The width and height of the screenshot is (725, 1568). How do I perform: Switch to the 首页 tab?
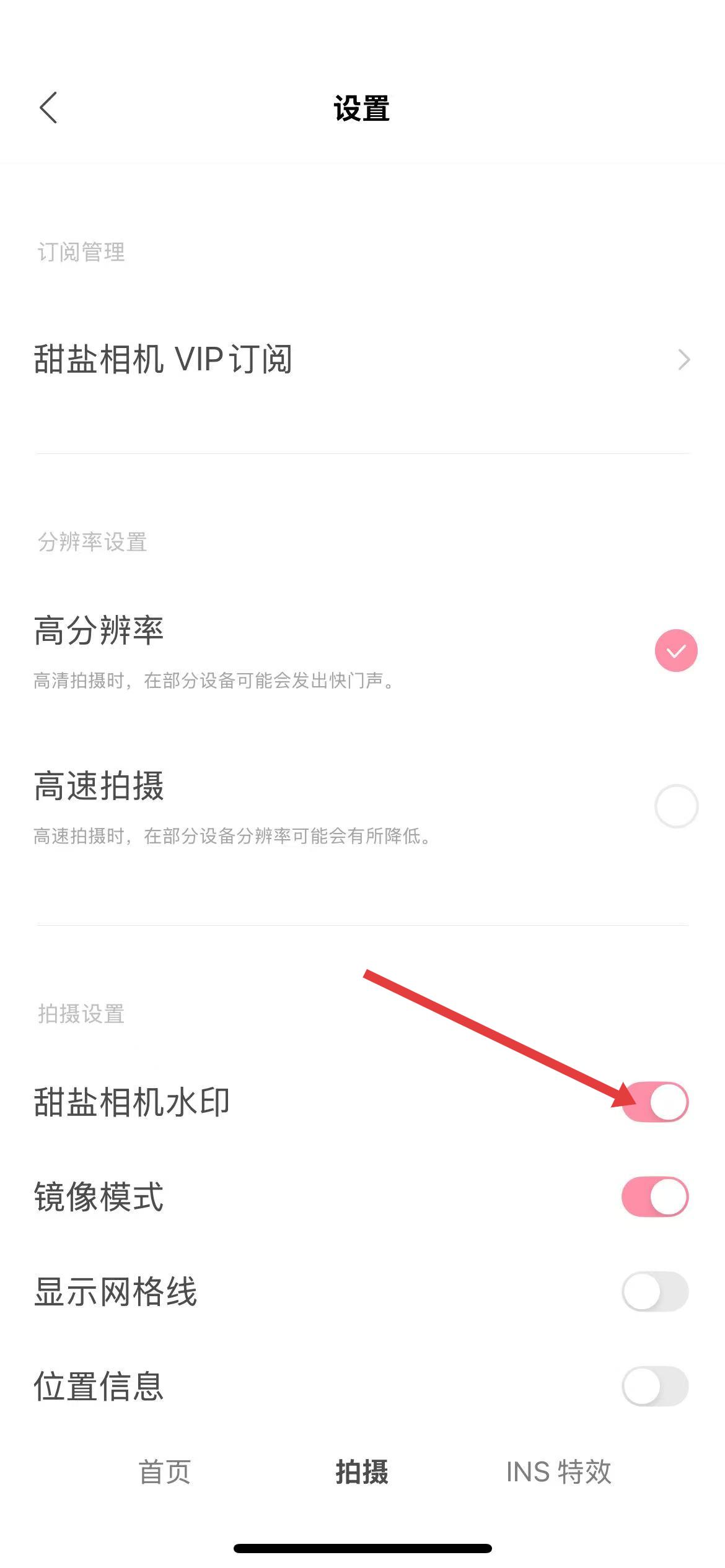point(165,1472)
